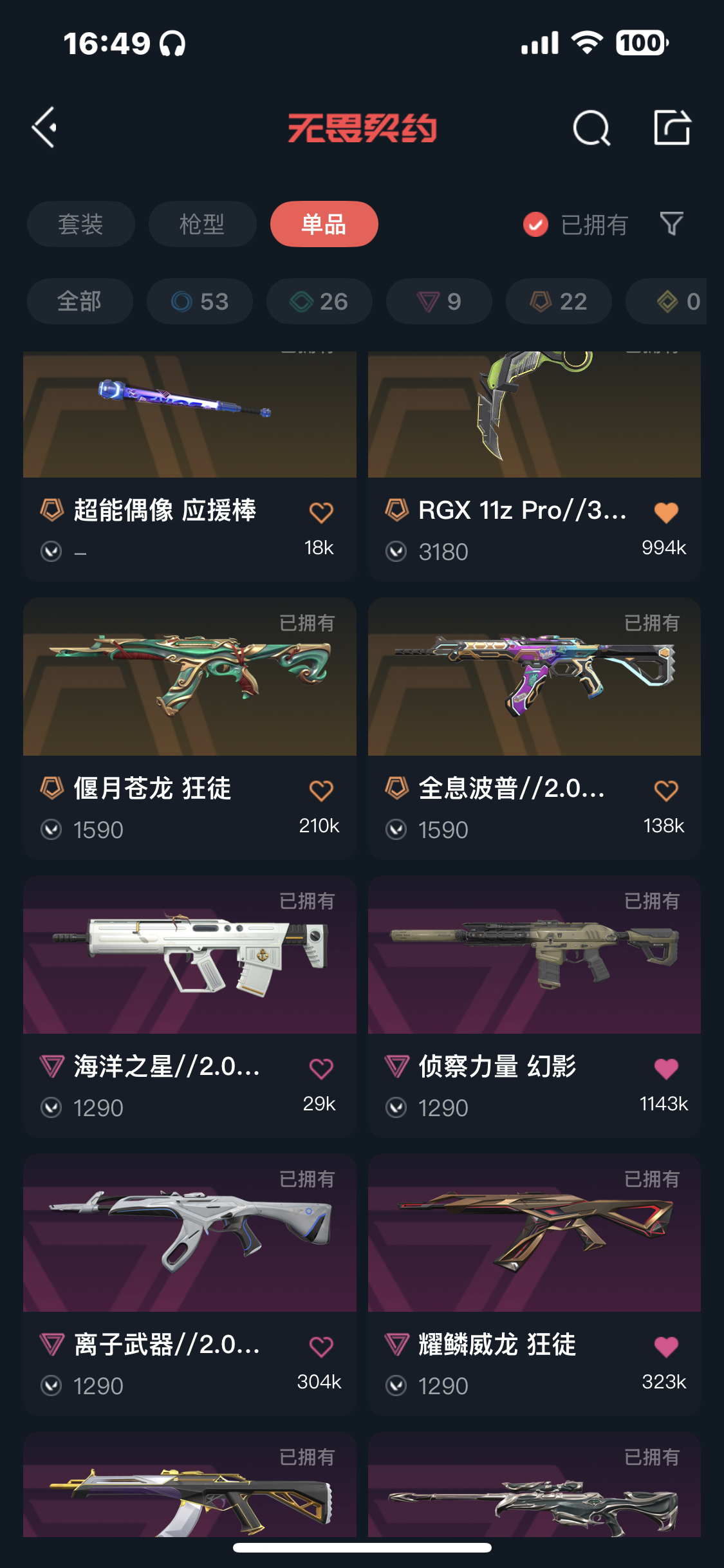Filter by the pink tier chip 9
This screenshot has height=1568, width=724.
pos(439,301)
